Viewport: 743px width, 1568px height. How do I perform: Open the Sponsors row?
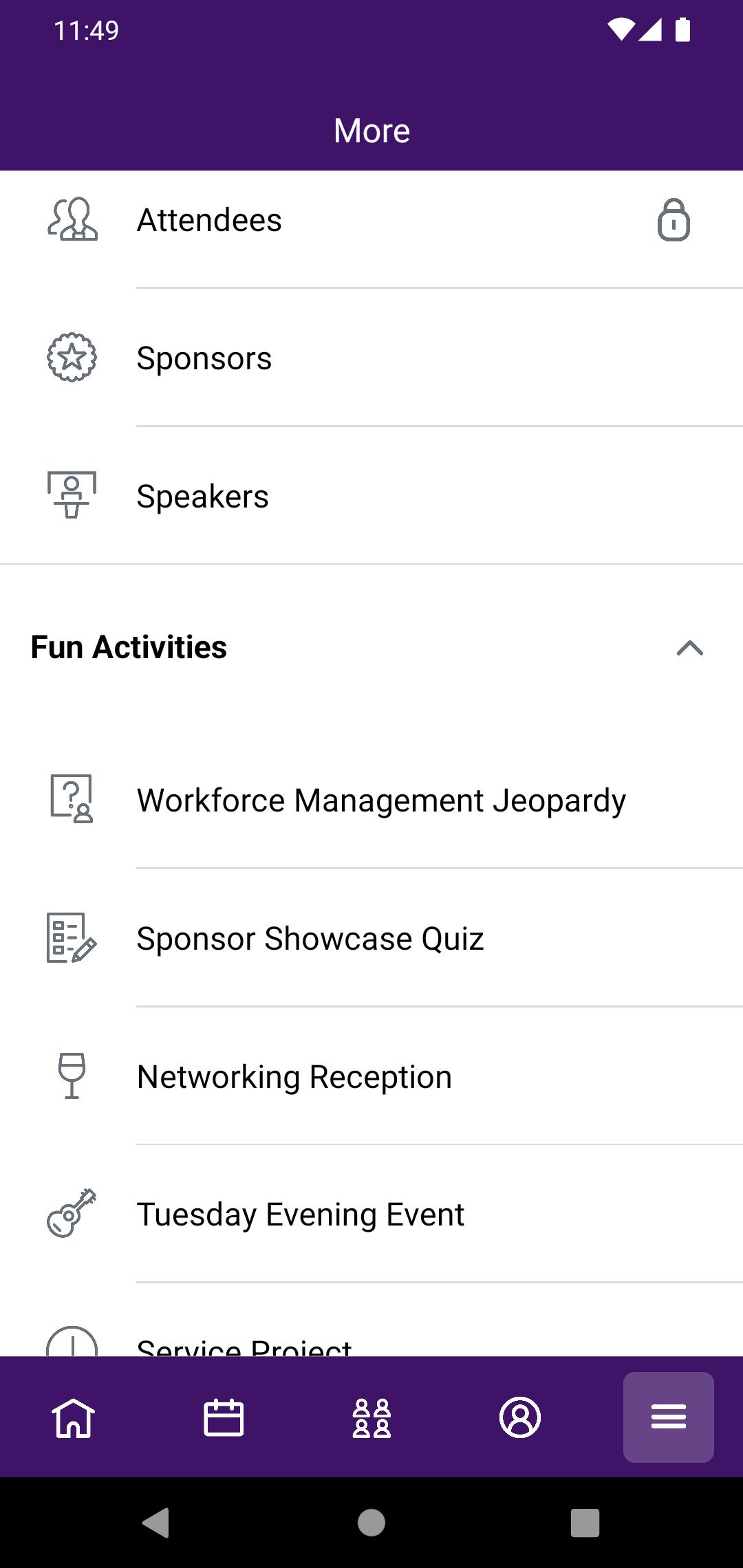(371, 358)
